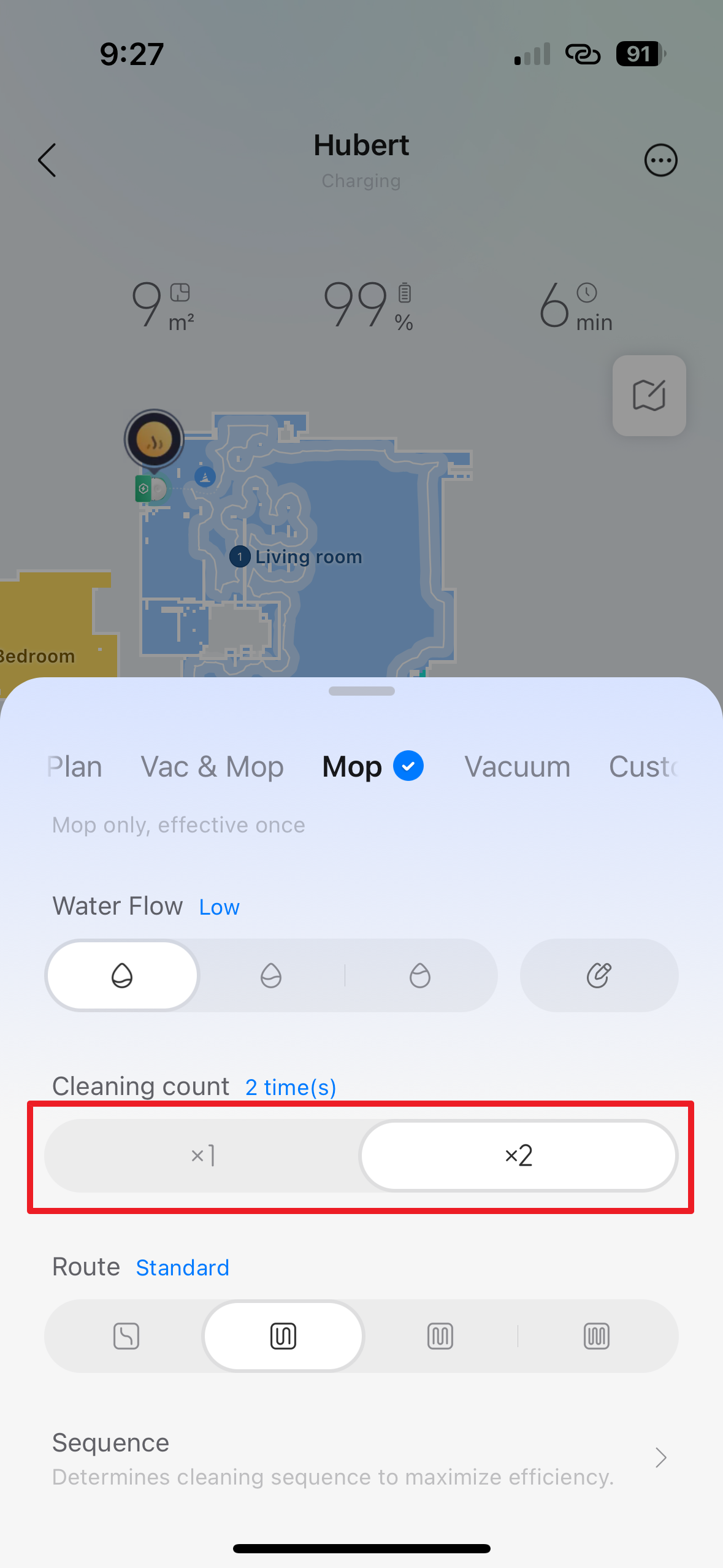Choose the third denser route option

(440, 1336)
